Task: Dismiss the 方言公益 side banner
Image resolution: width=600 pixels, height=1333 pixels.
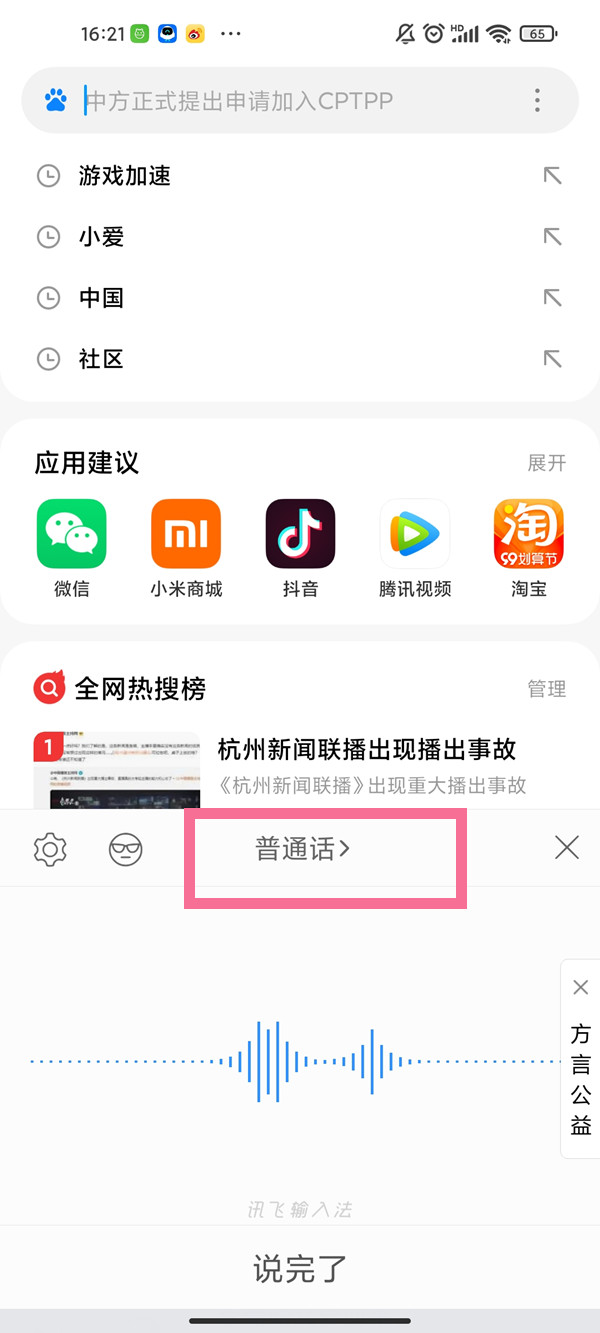Action: [x=581, y=988]
